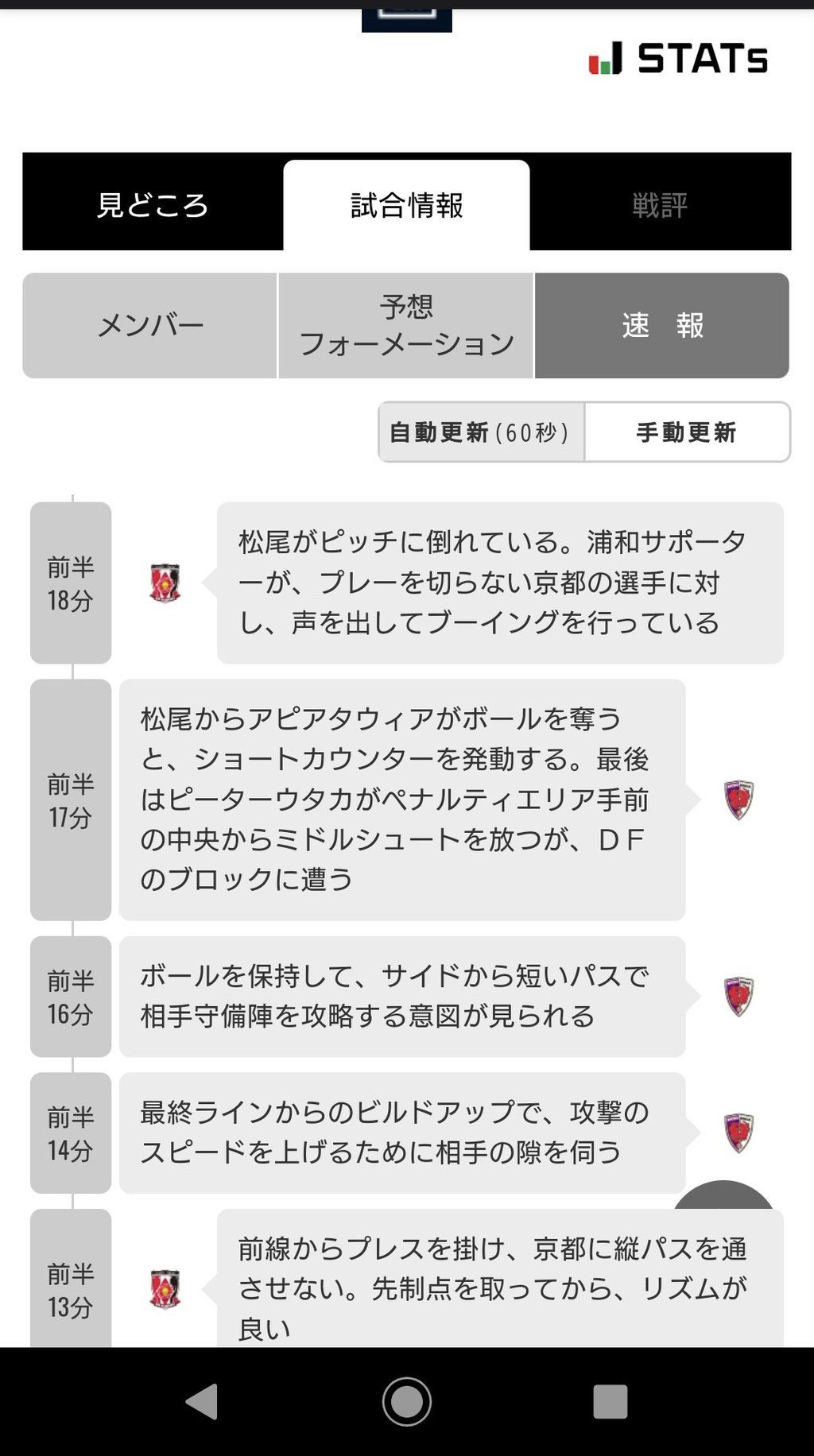Open 予想フォーメーション view
The width and height of the screenshot is (814, 1456).
pos(405,326)
